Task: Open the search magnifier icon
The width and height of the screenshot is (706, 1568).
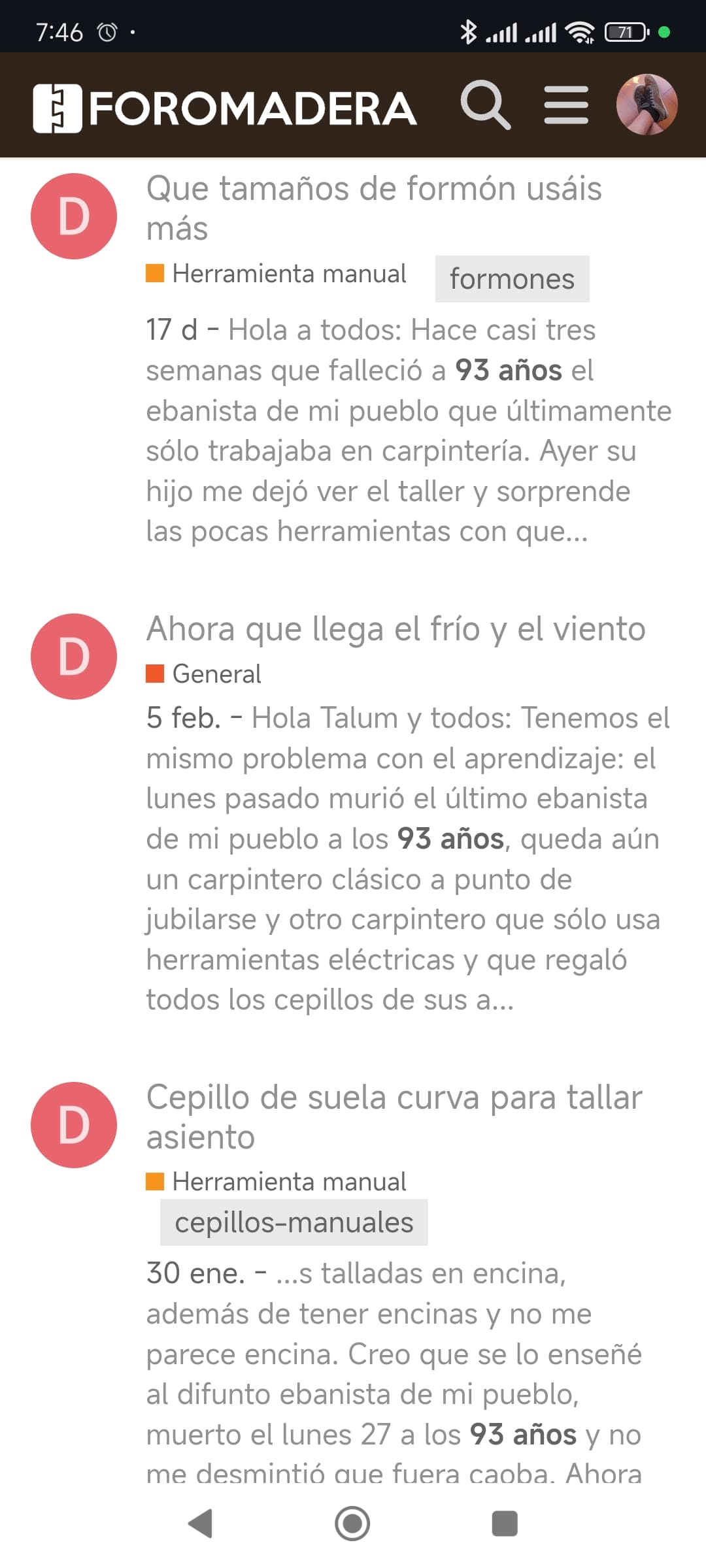Action: [485, 105]
